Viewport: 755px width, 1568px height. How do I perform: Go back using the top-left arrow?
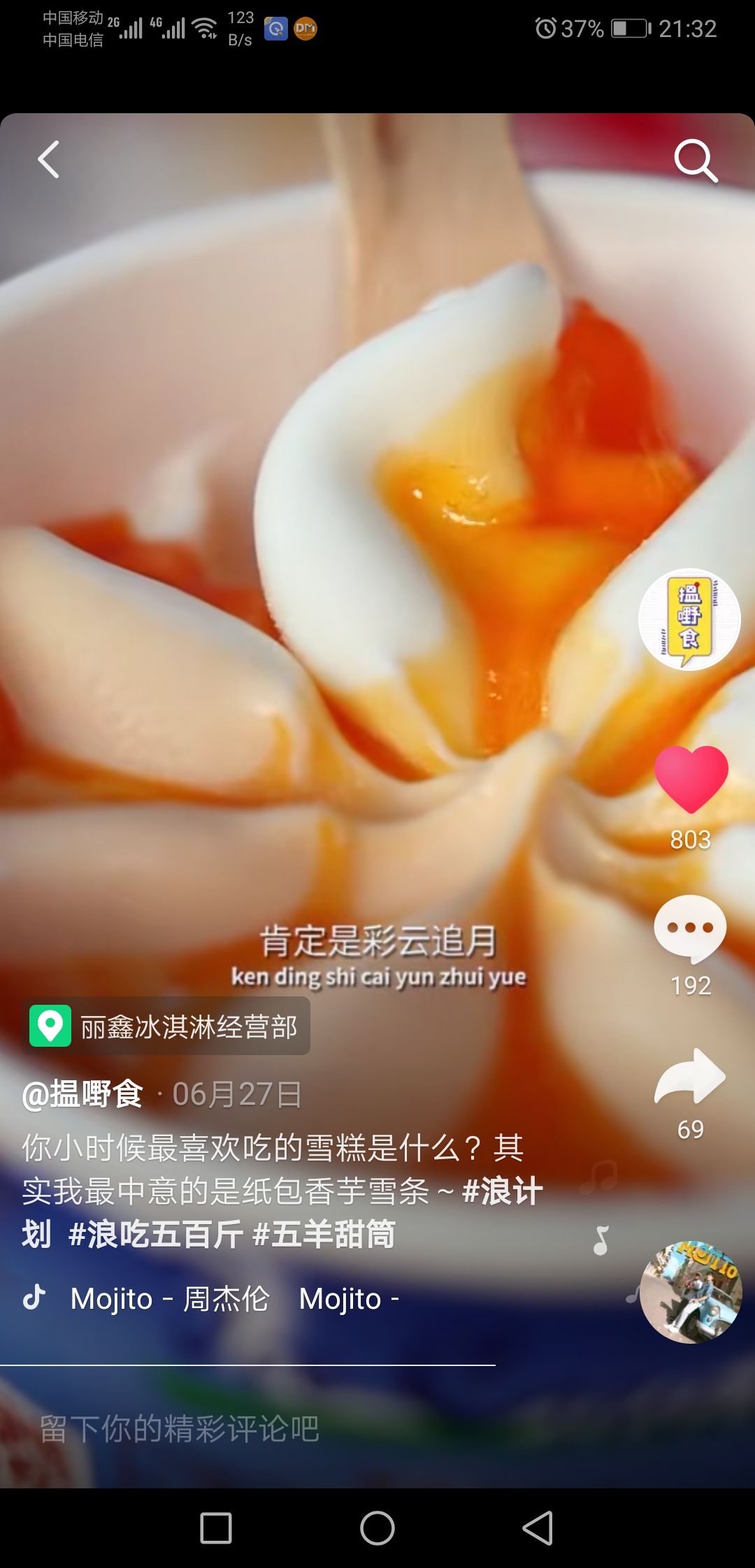coord(48,160)
